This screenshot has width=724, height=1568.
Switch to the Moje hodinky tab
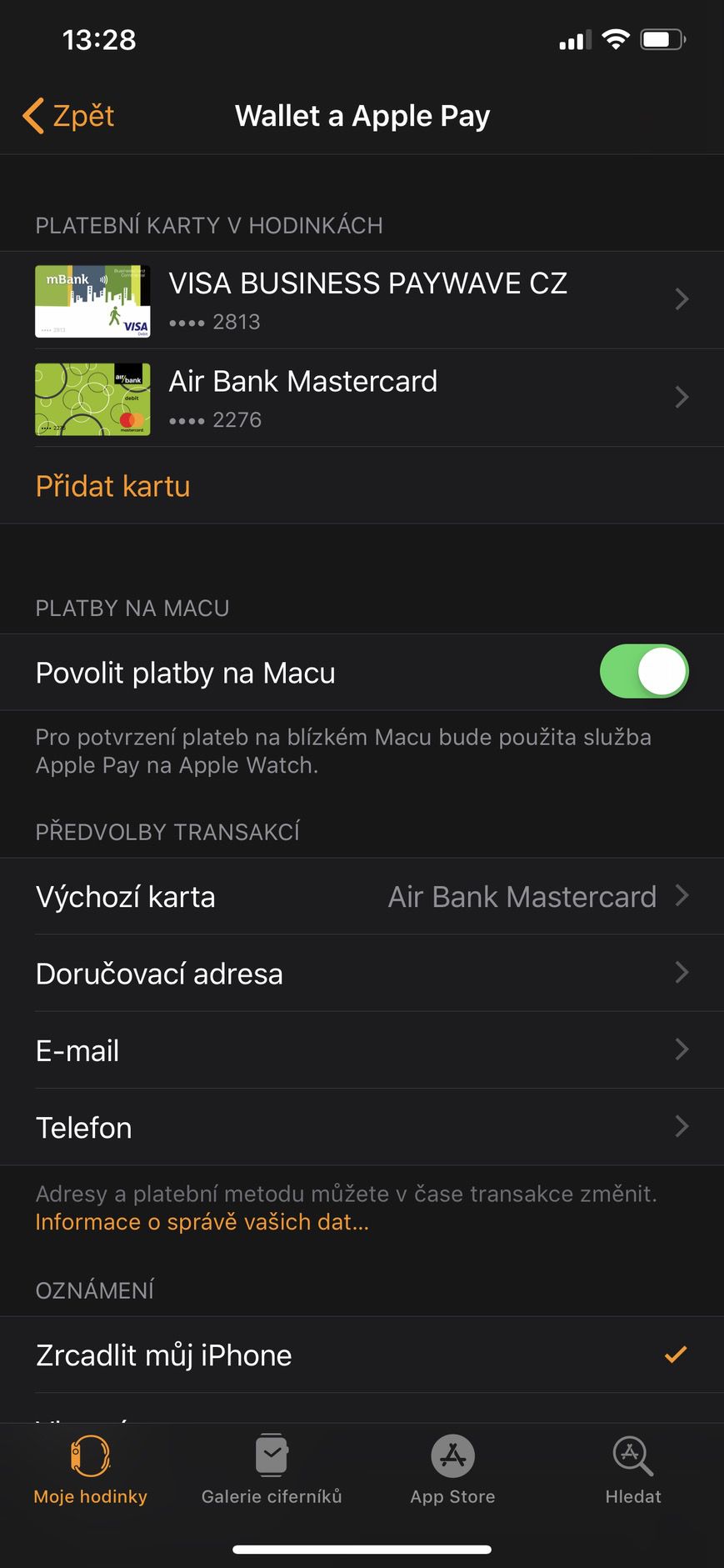(90, 1469)
